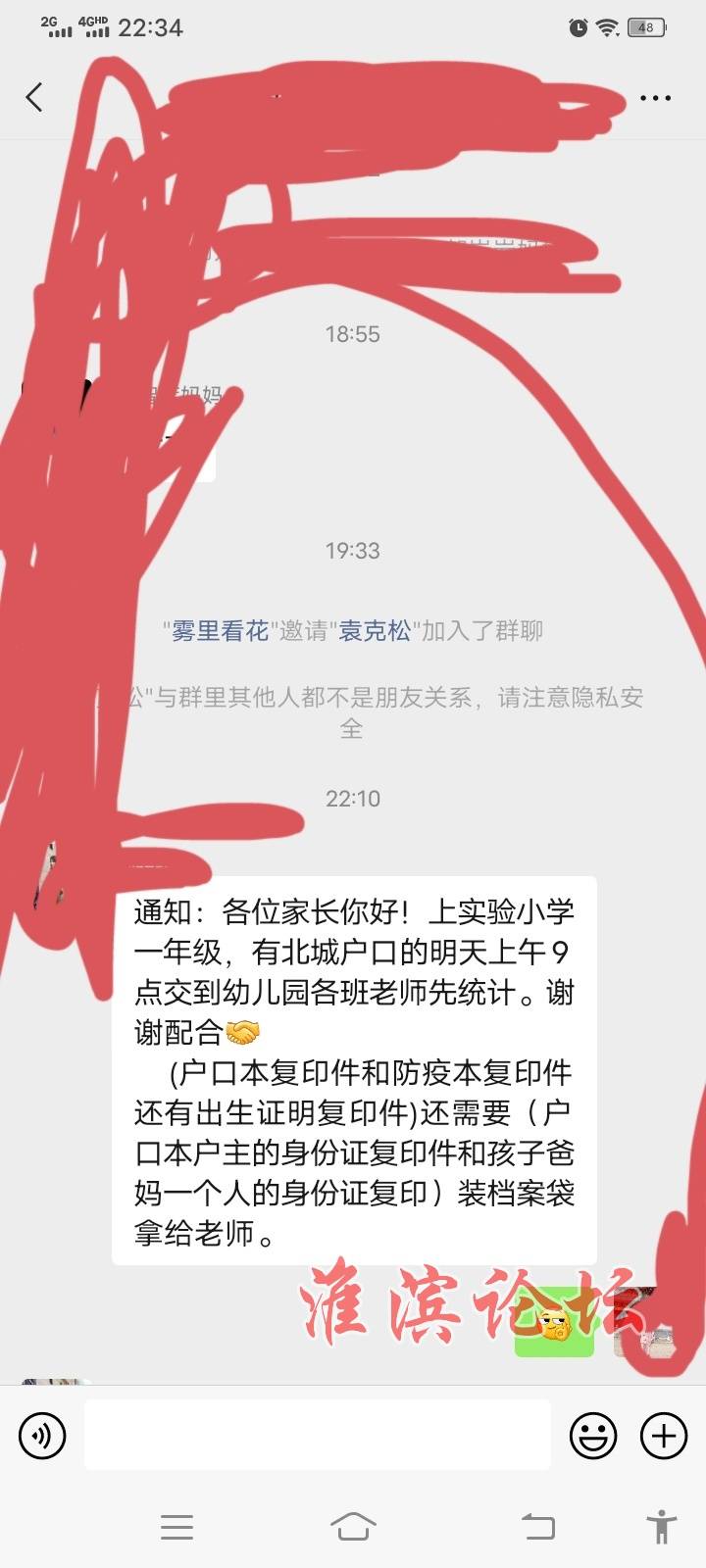Go back from the group chat
Screen dimensions: 706x1568
click(x=34, y=97)
